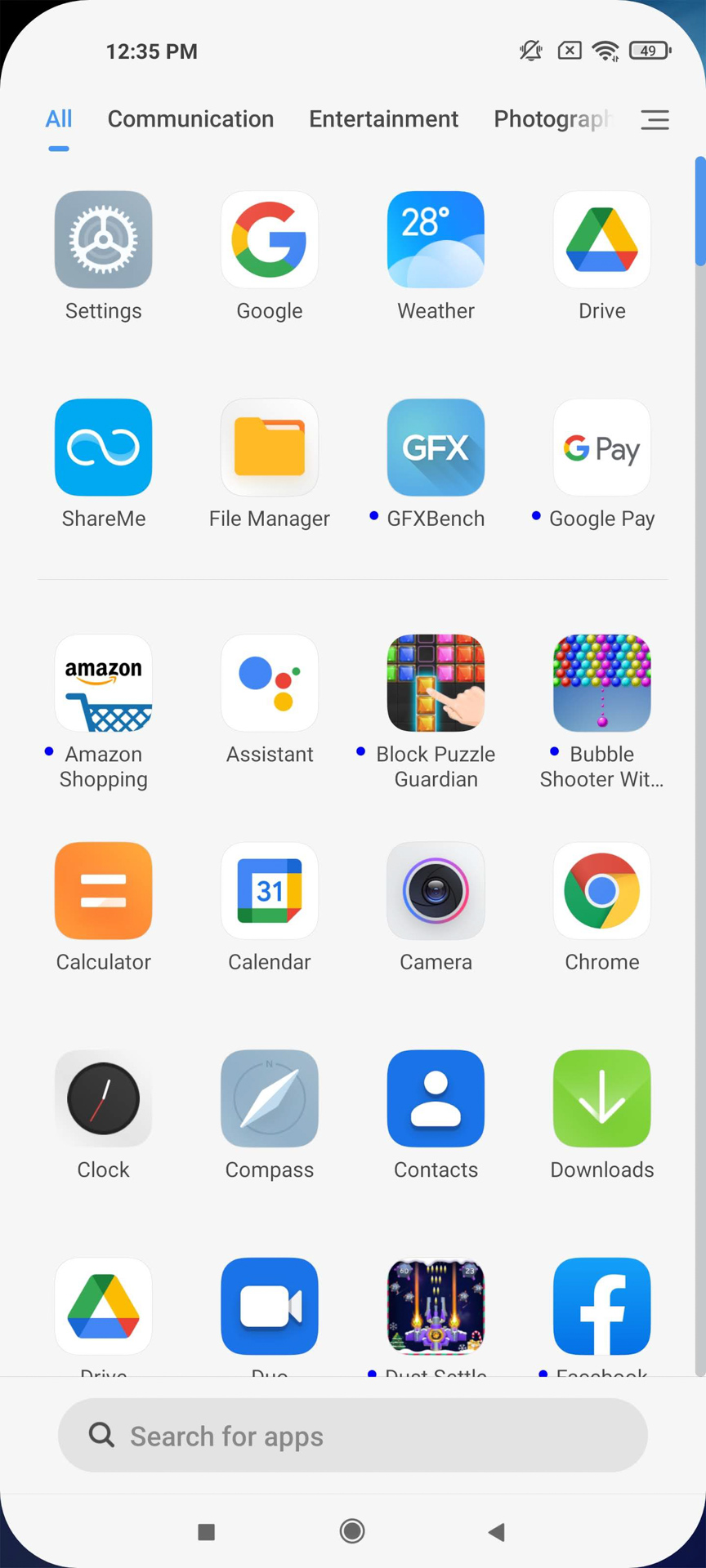Open Google Assistant
Viewport: 706px width, 1568px height.
270,684
